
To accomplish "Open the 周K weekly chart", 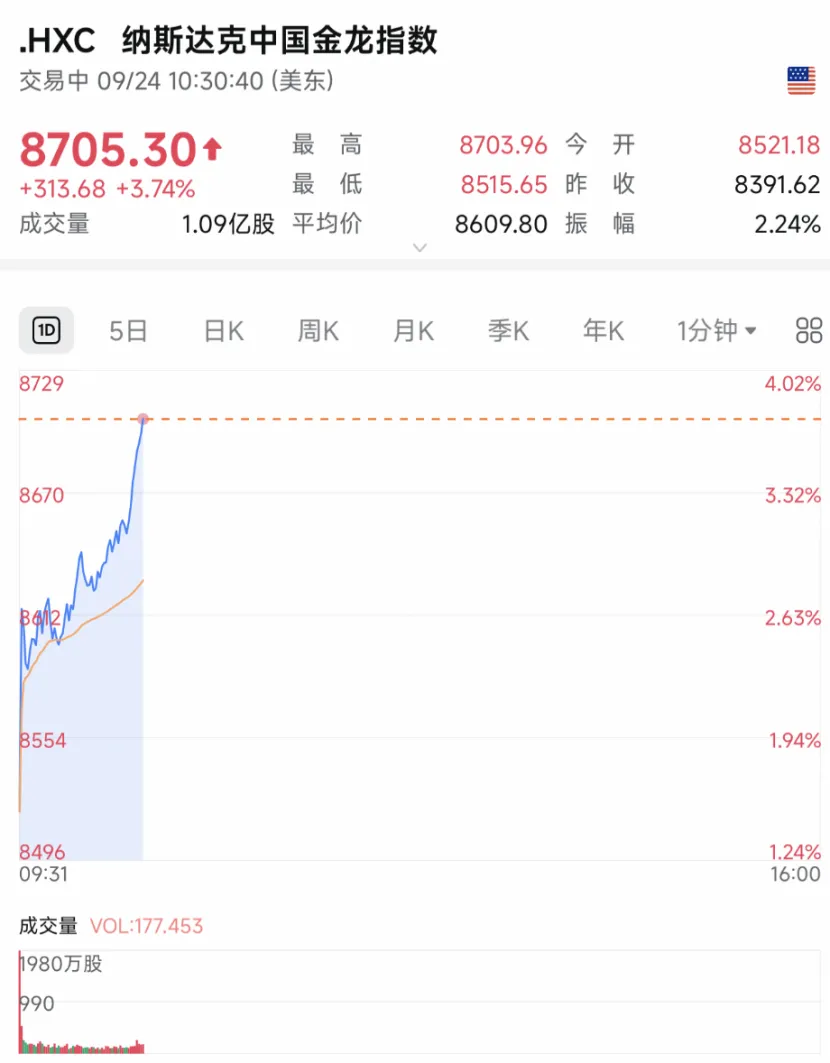I will pyautogui.click(x=318, y=331).
